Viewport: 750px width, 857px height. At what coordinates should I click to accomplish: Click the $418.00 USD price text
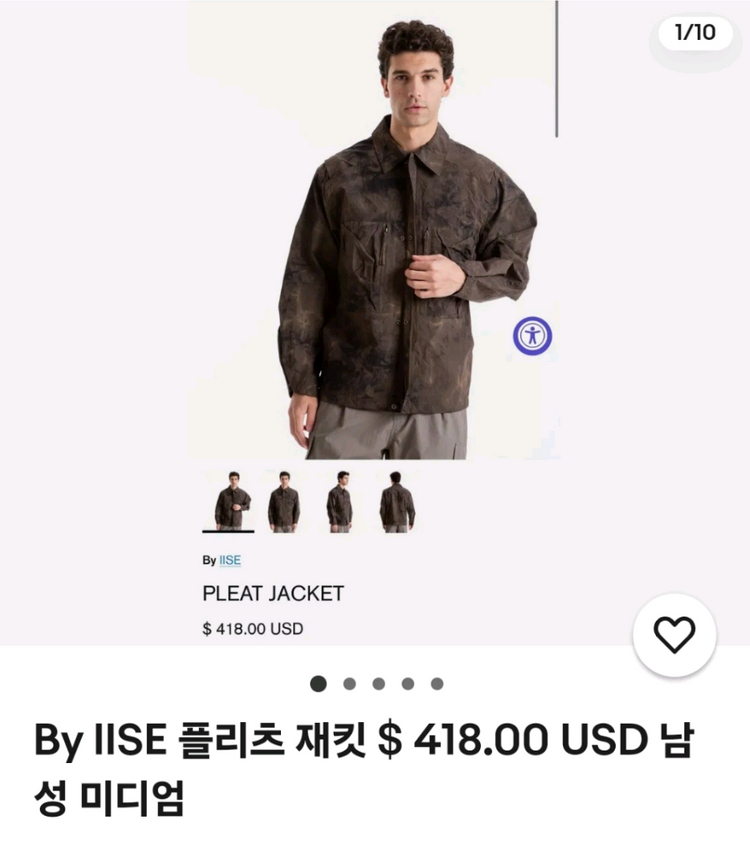[254, 628]
